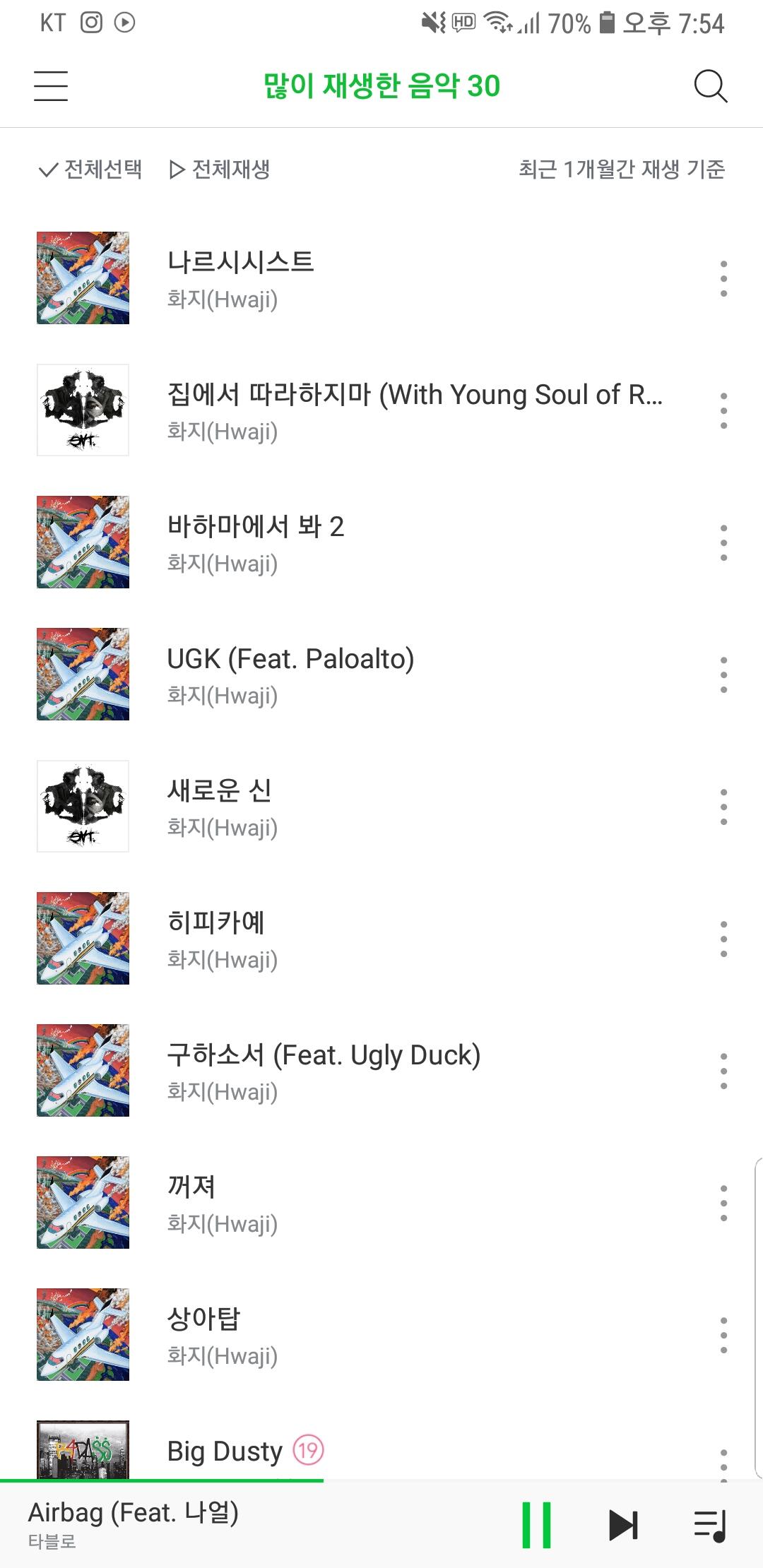The height and width of the screenshot is (1568, 763).
Task: Play UGK (Feat. Paloalto)
Action: pos(290,659)
